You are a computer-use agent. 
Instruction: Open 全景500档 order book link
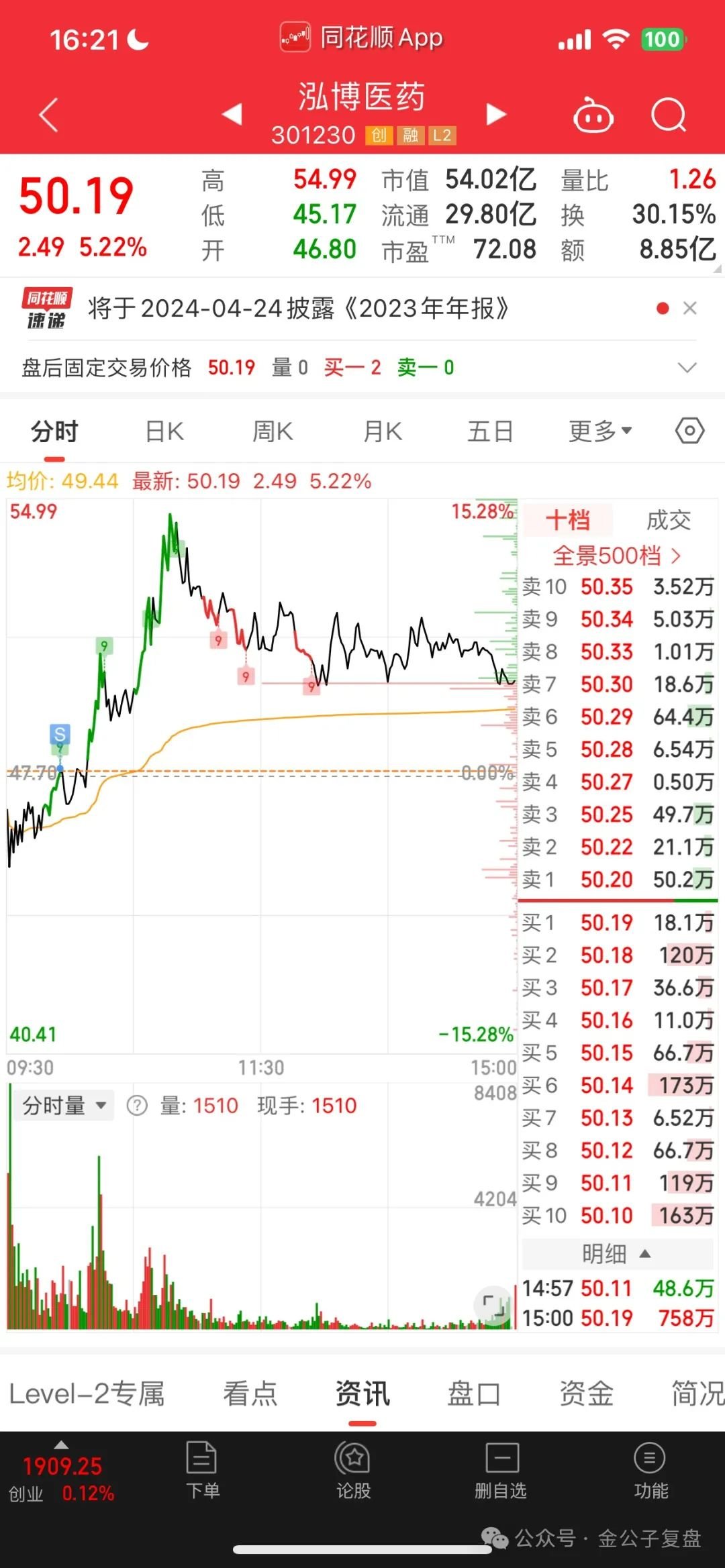point(617,556)
